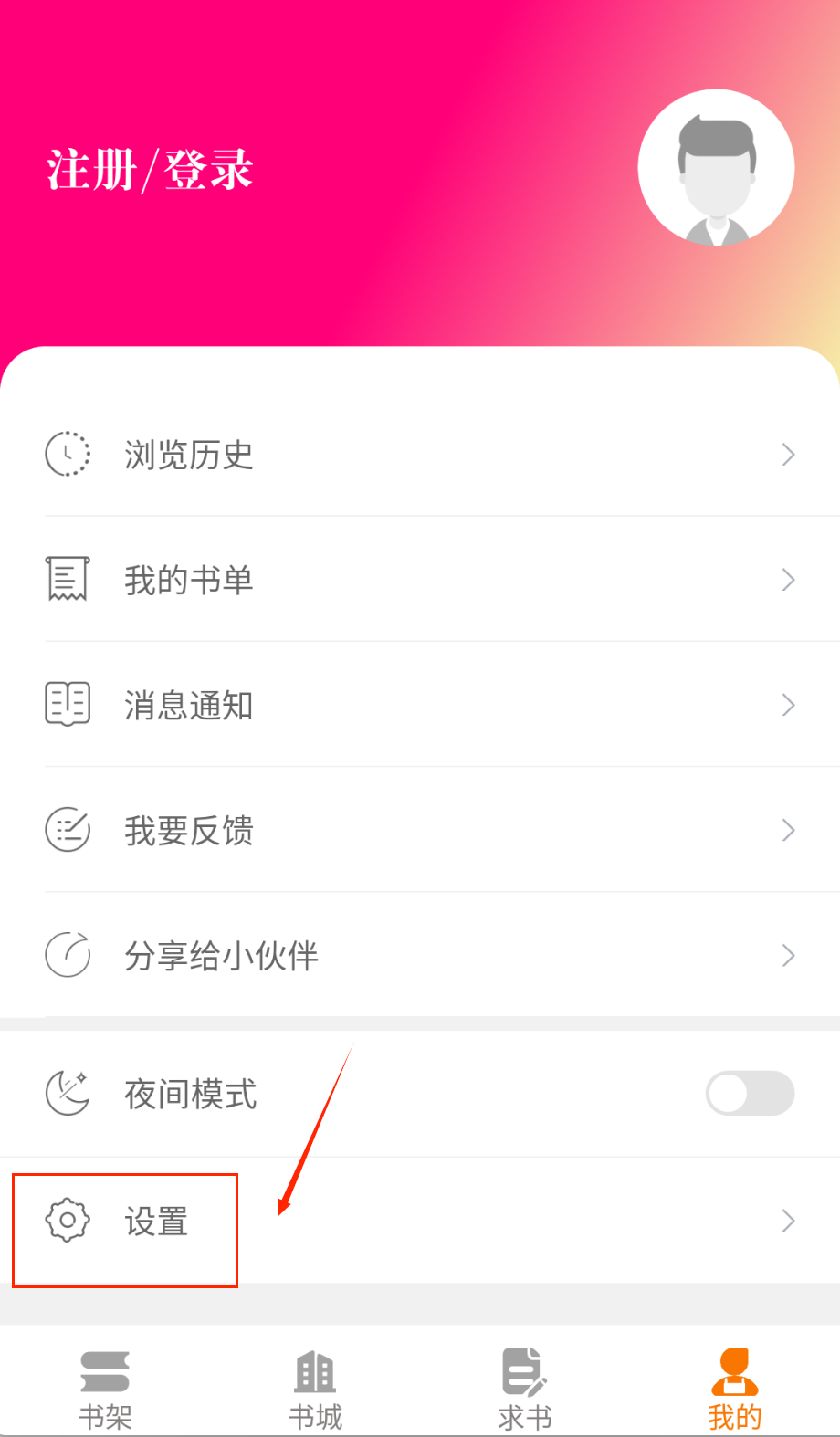The image size is (840, 1437).
Task: Click the 我的书单 list icon
Action: [x=67, y=580]
